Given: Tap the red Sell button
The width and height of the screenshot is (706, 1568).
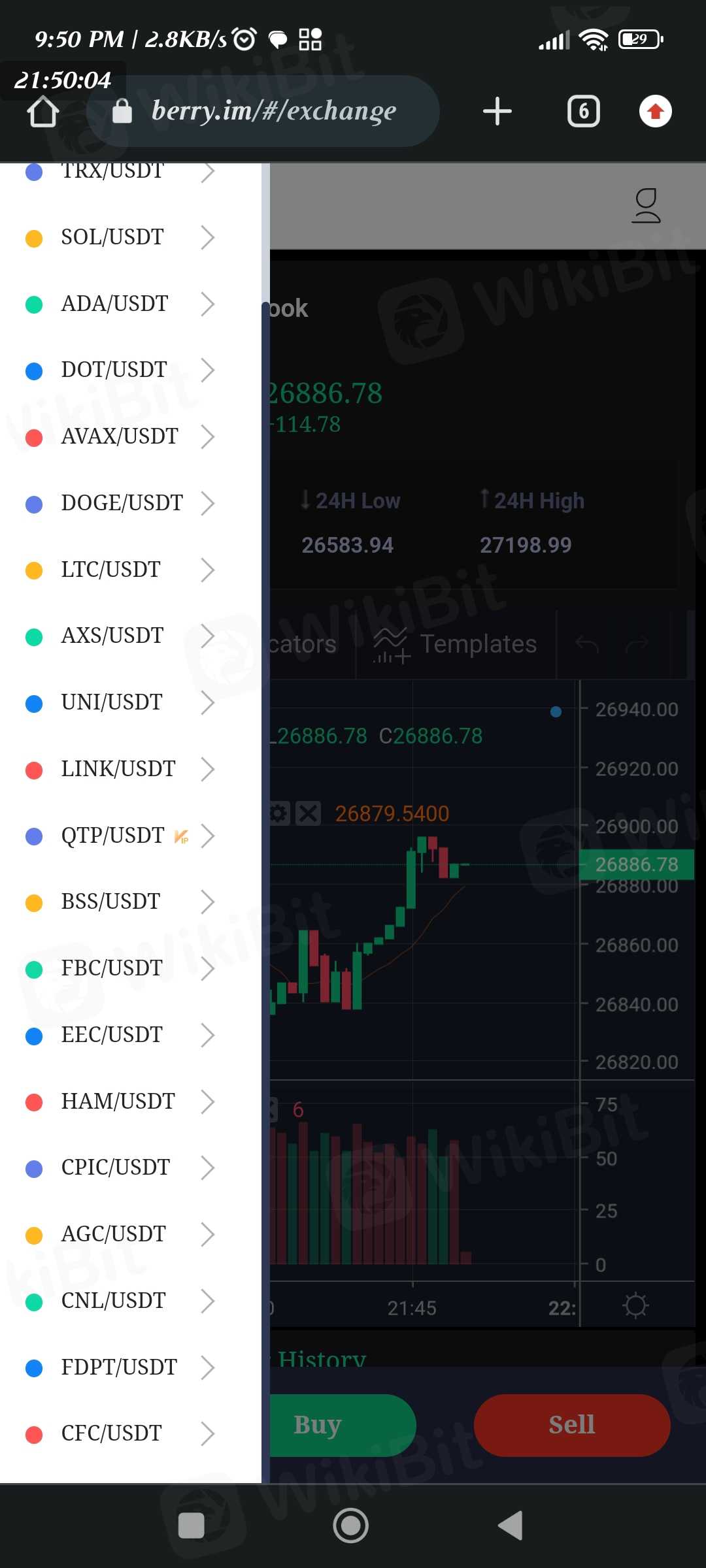Looking at the screenshot, I should pyautogui.click(x=571, y=1425).
